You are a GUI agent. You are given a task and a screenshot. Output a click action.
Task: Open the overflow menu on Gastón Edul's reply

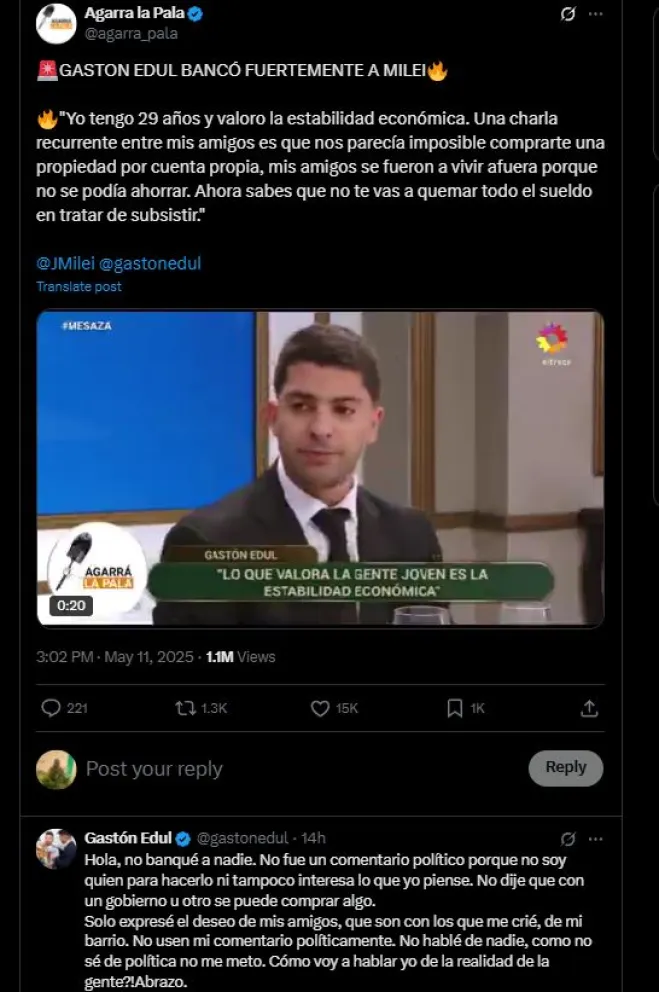click(596, 838)
